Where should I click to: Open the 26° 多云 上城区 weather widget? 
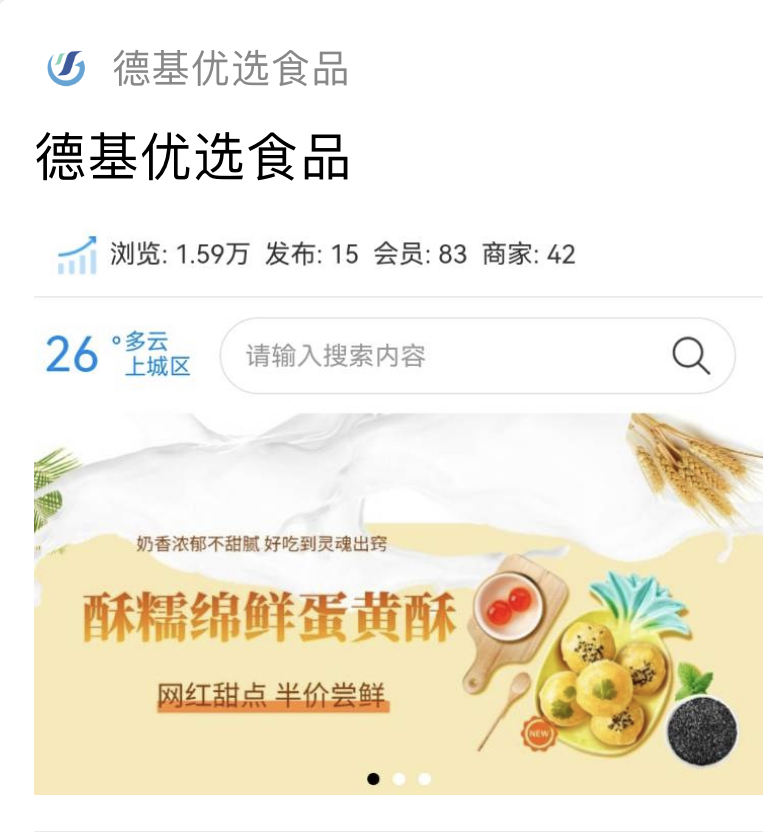tap(118, 356)
